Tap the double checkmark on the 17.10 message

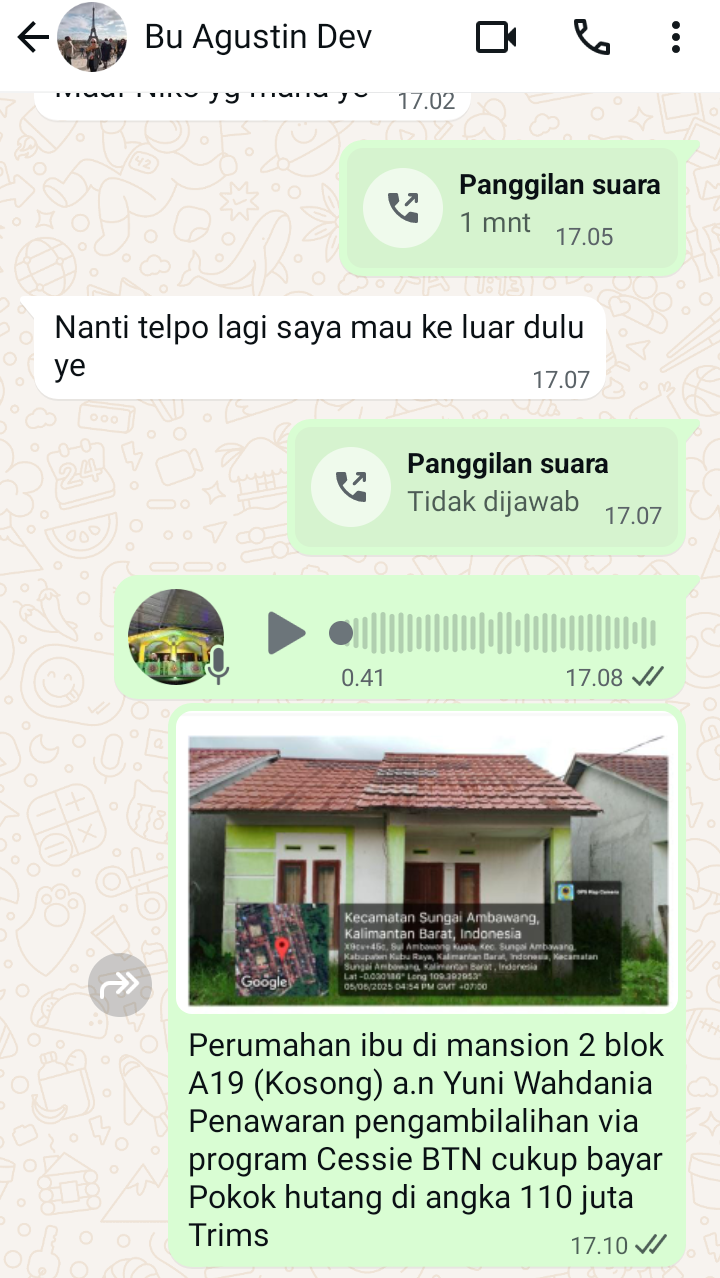649,1245
